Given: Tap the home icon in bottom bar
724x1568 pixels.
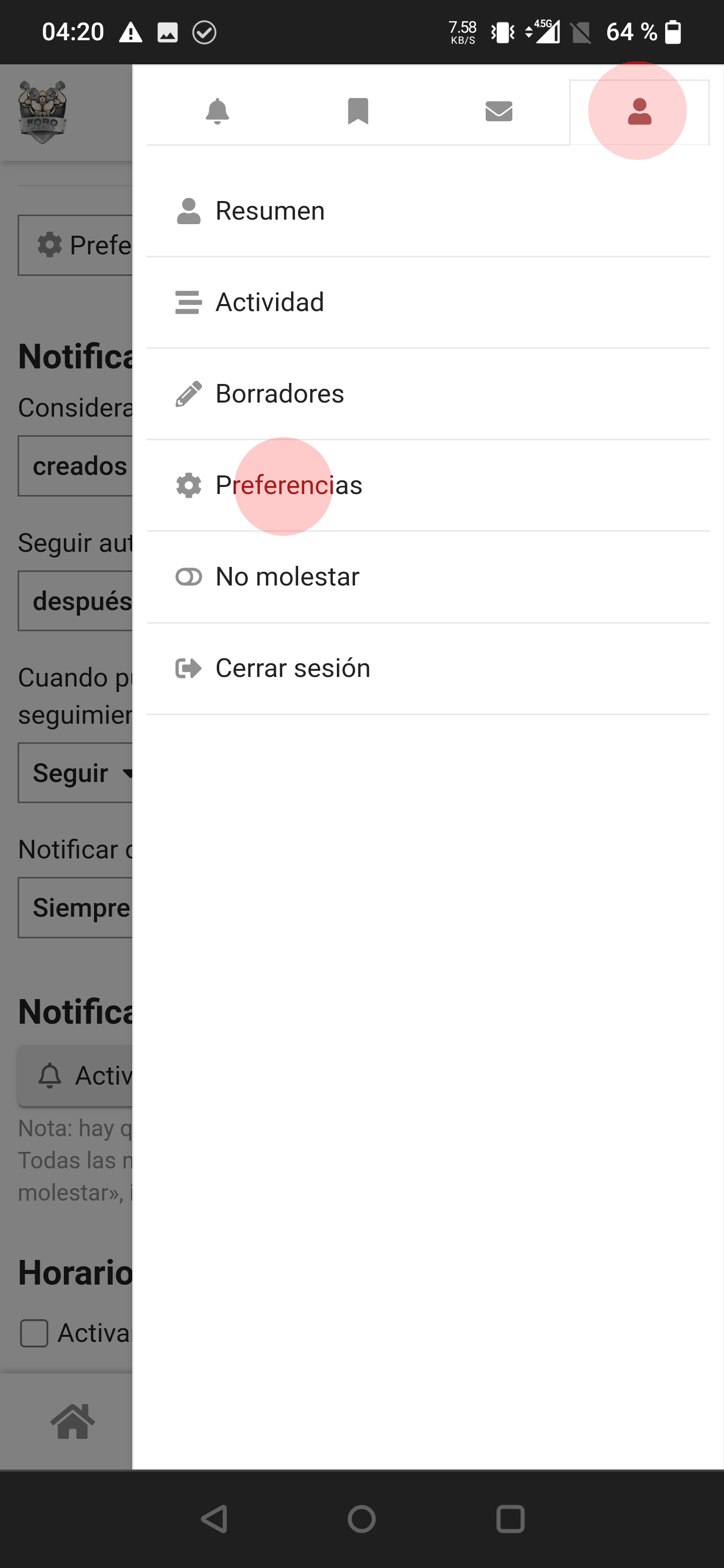Looking at the screenshot, I should (x=72, y=1422).
